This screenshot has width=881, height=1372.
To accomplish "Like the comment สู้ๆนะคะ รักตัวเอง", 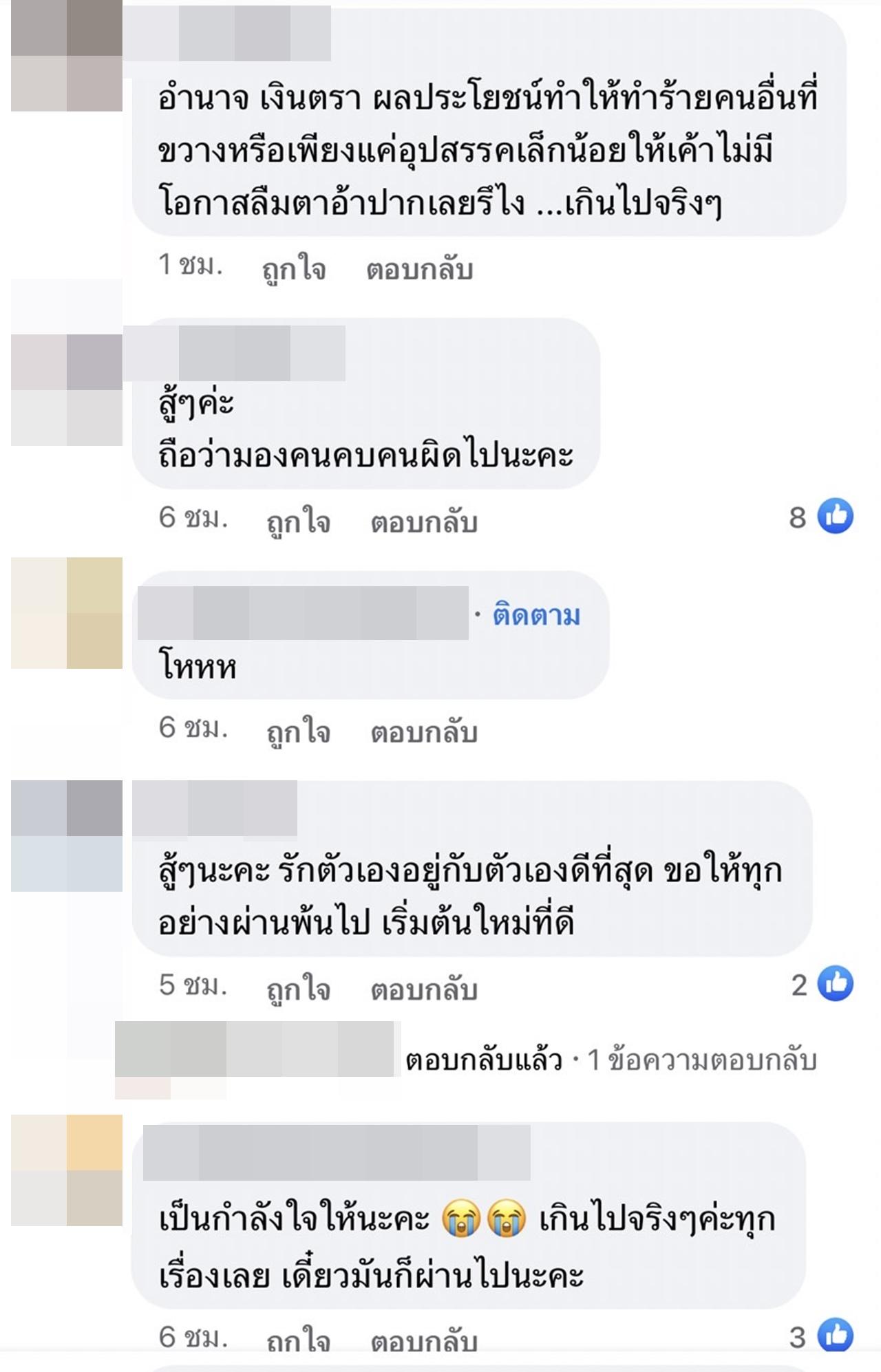I will coord(299,989).
